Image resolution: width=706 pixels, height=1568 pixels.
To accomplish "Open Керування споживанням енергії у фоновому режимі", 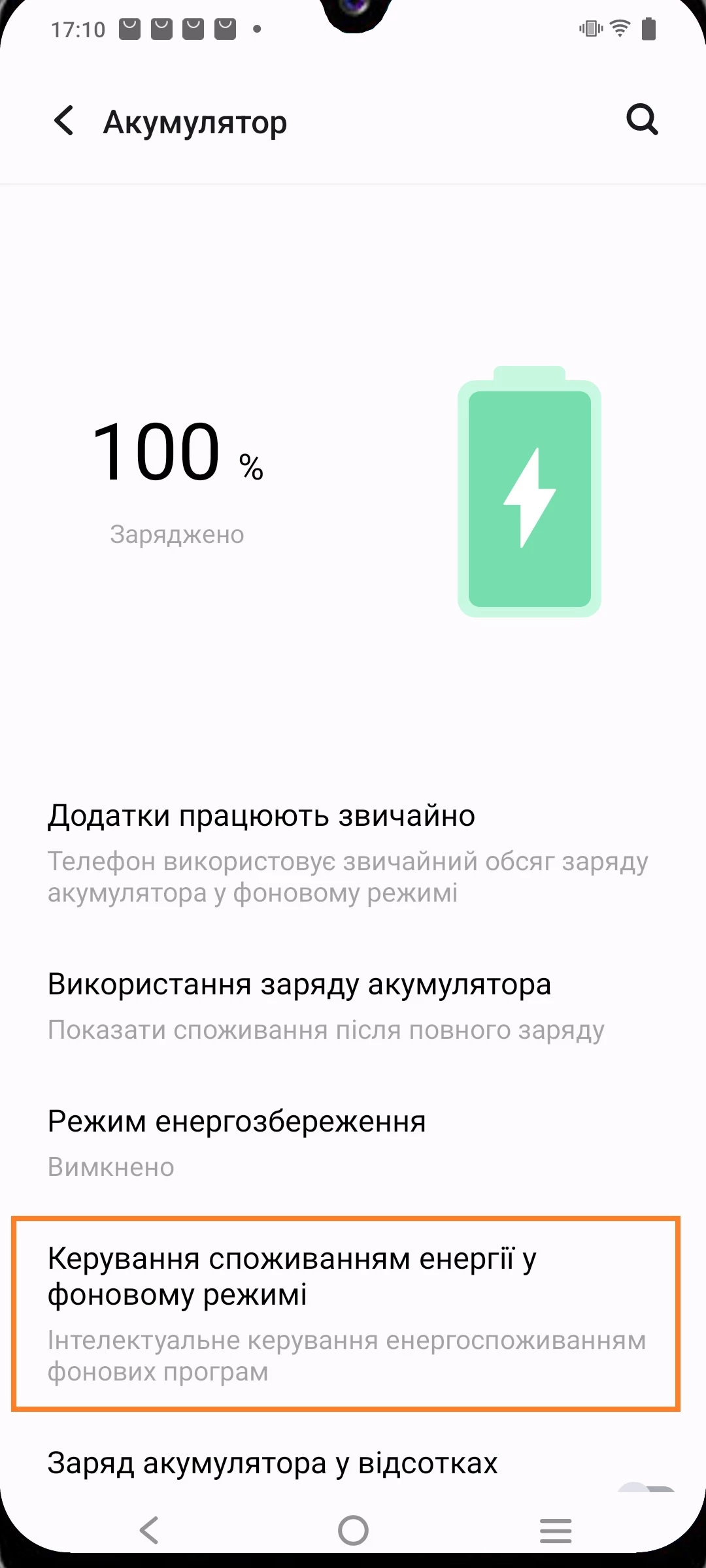I will (x=346, y=1313).
